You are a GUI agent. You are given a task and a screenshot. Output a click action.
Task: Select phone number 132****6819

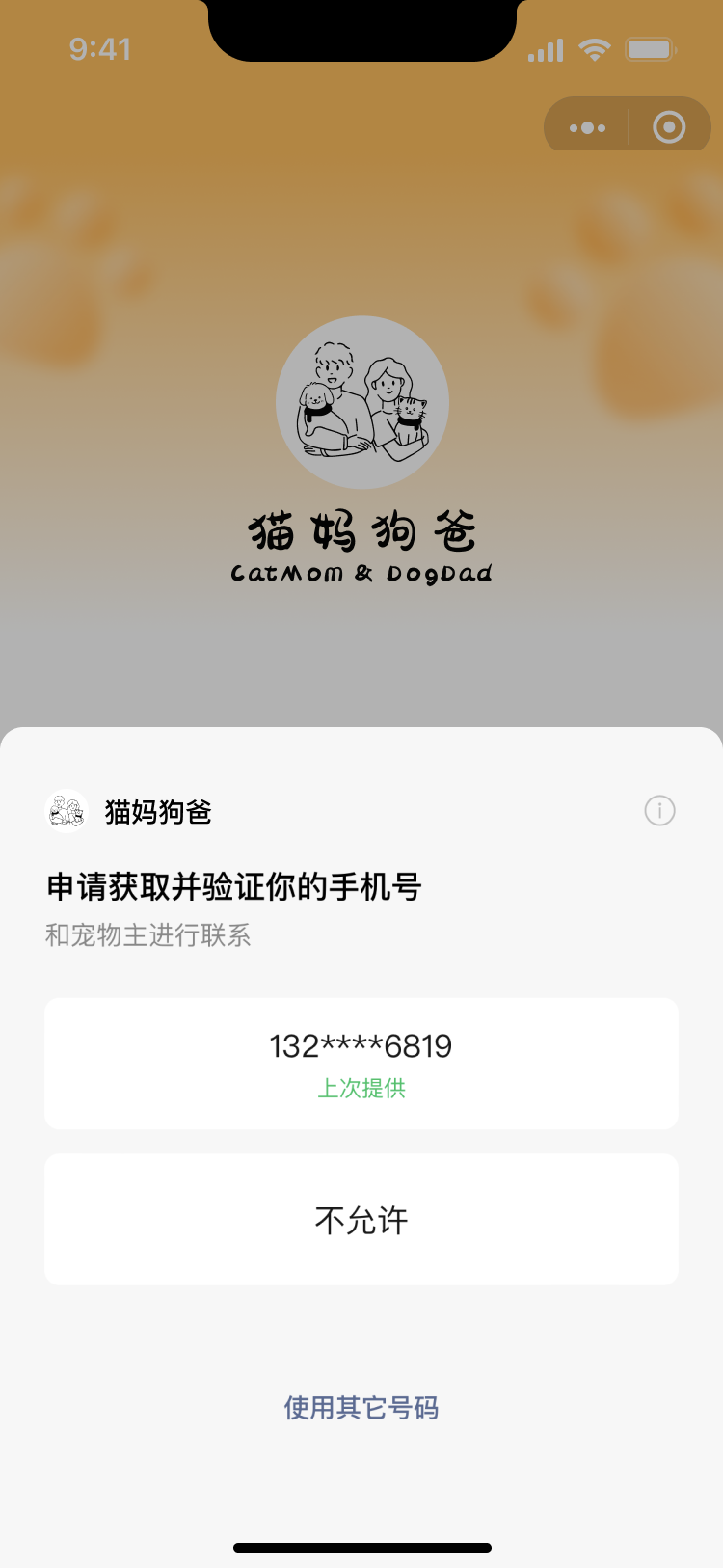tap(361, 1063)
